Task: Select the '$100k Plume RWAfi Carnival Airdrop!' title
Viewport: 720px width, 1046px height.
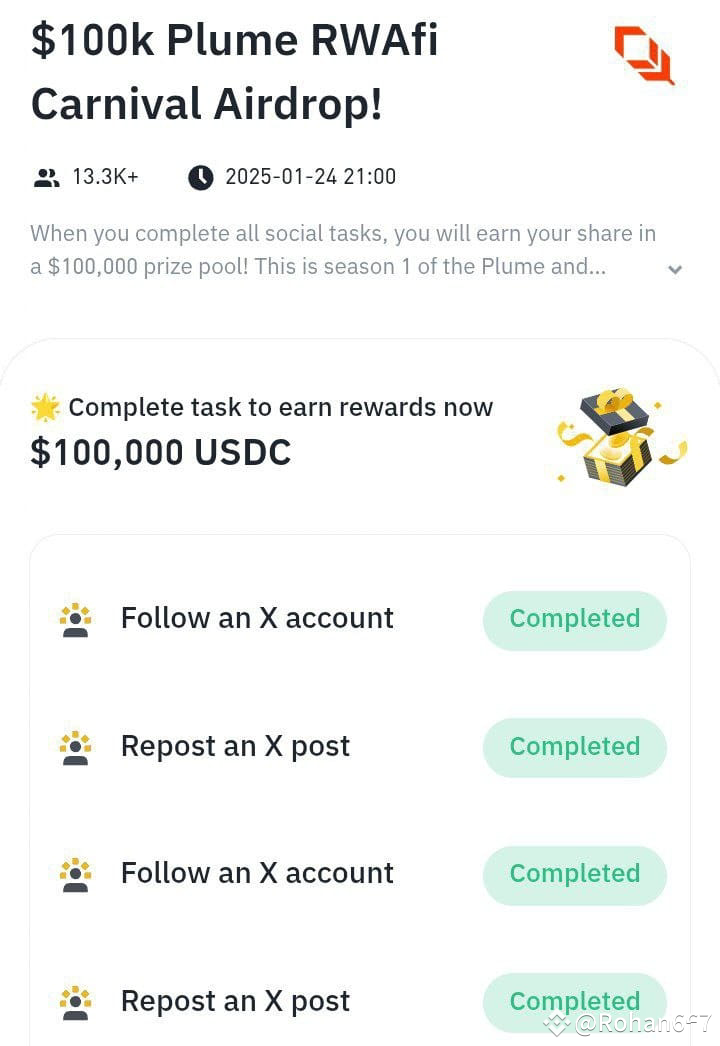Action: coord(236,70)
